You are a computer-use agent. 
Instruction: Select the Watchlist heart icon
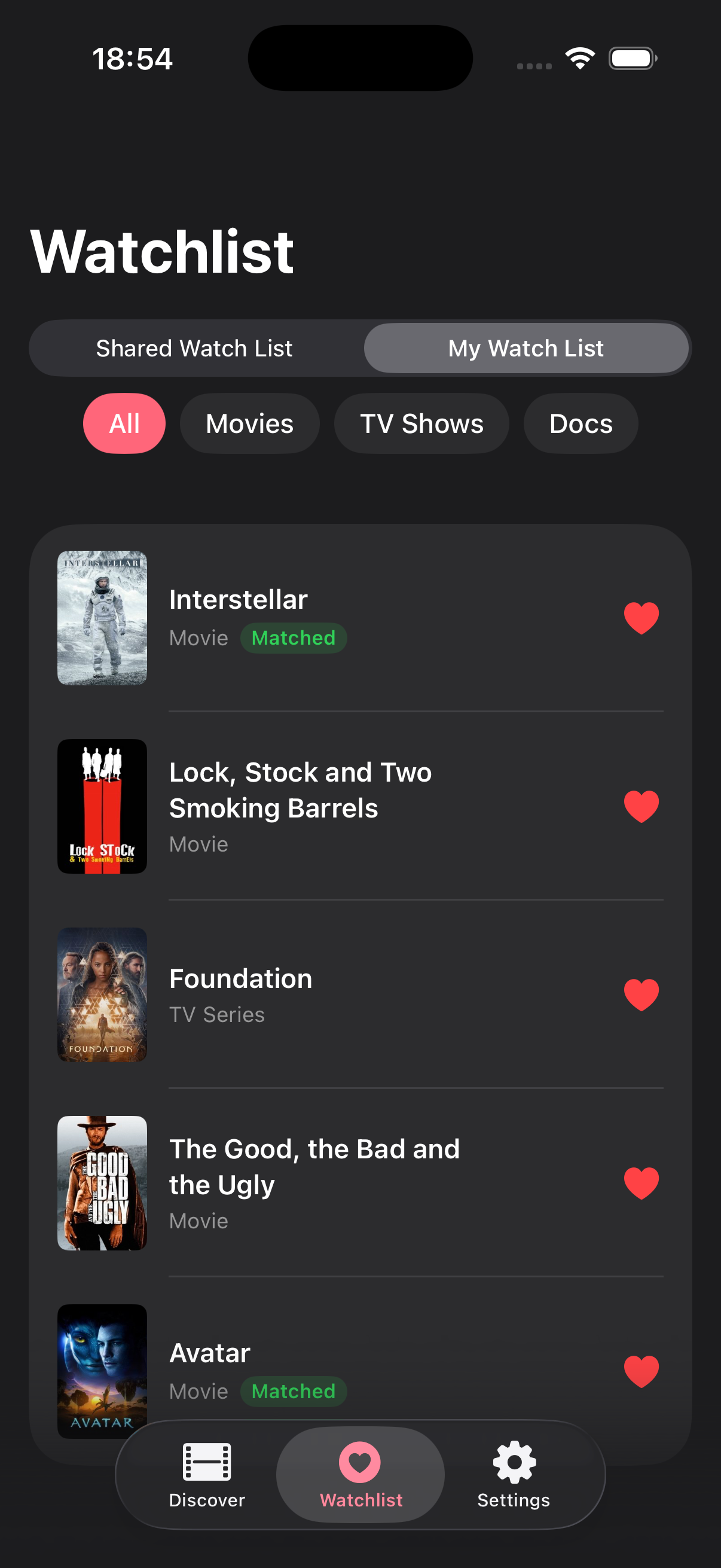[x=359, y=1462]
